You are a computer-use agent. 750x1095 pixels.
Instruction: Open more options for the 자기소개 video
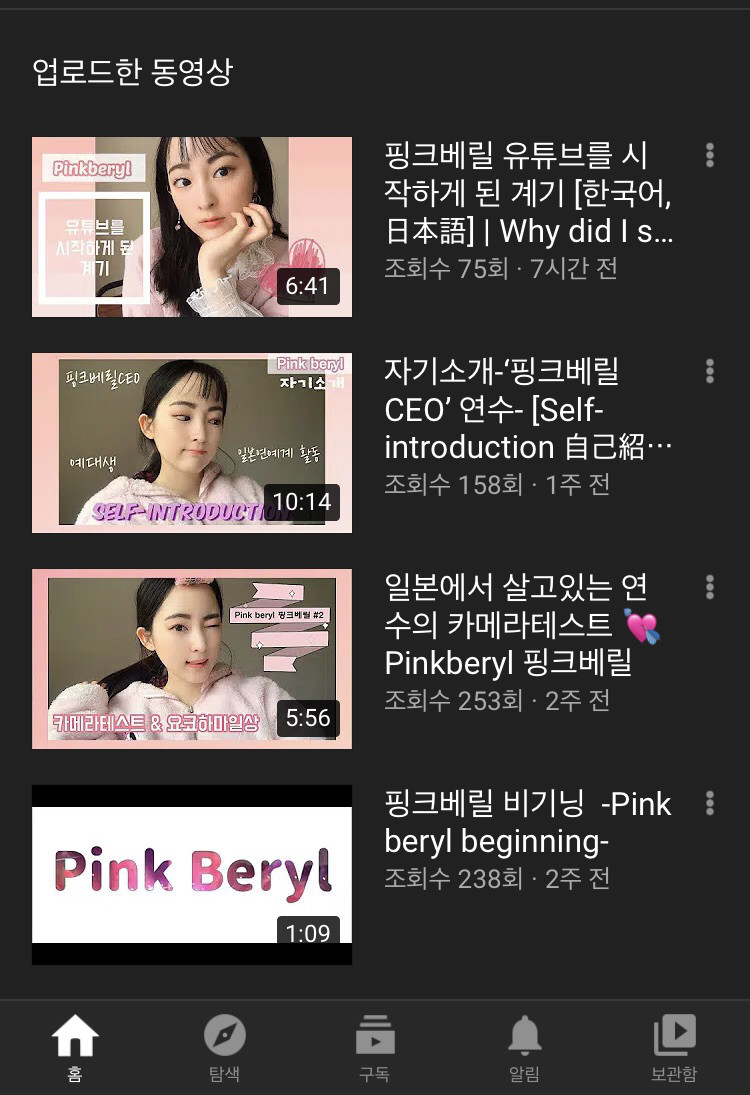pyautogui.click(x=709, y=371)
